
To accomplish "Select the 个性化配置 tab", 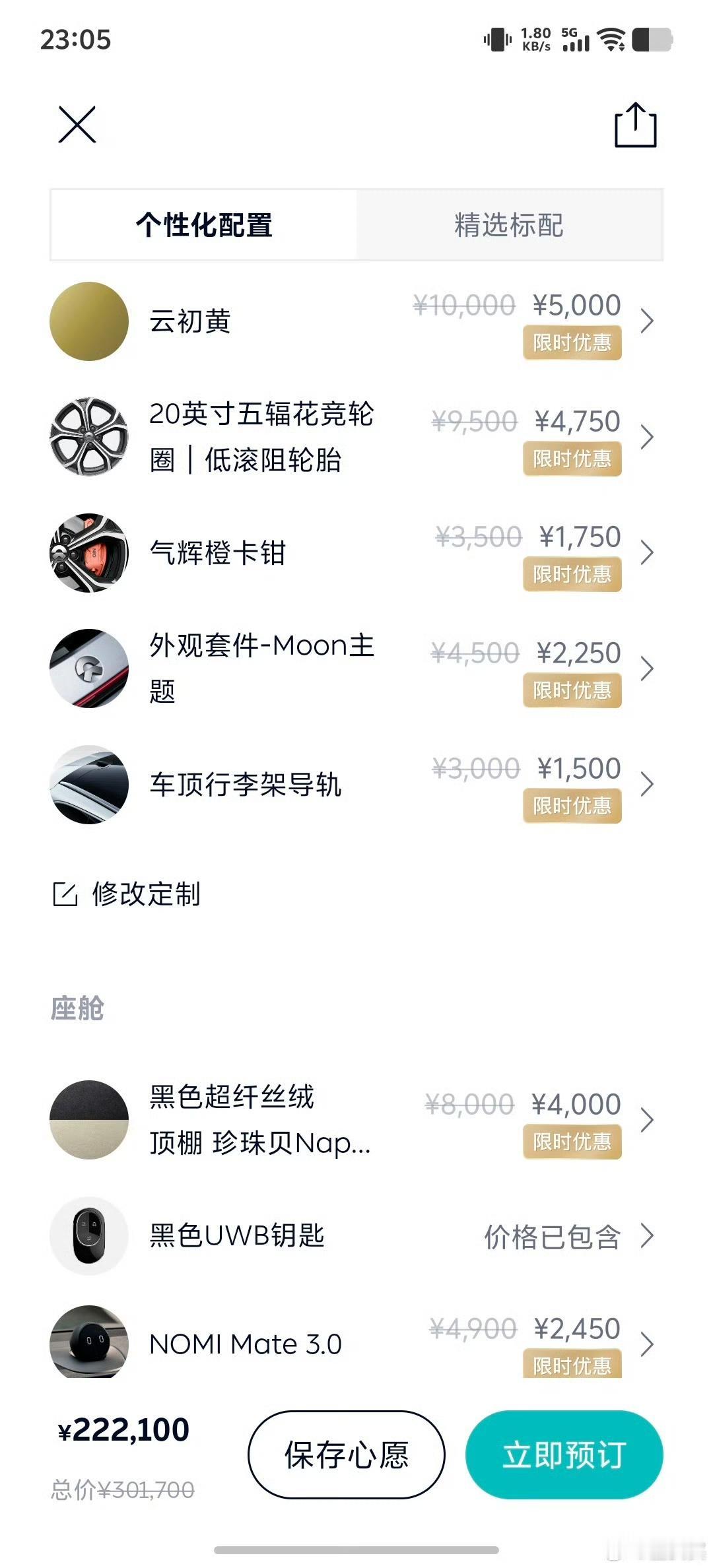I will 204,225.
